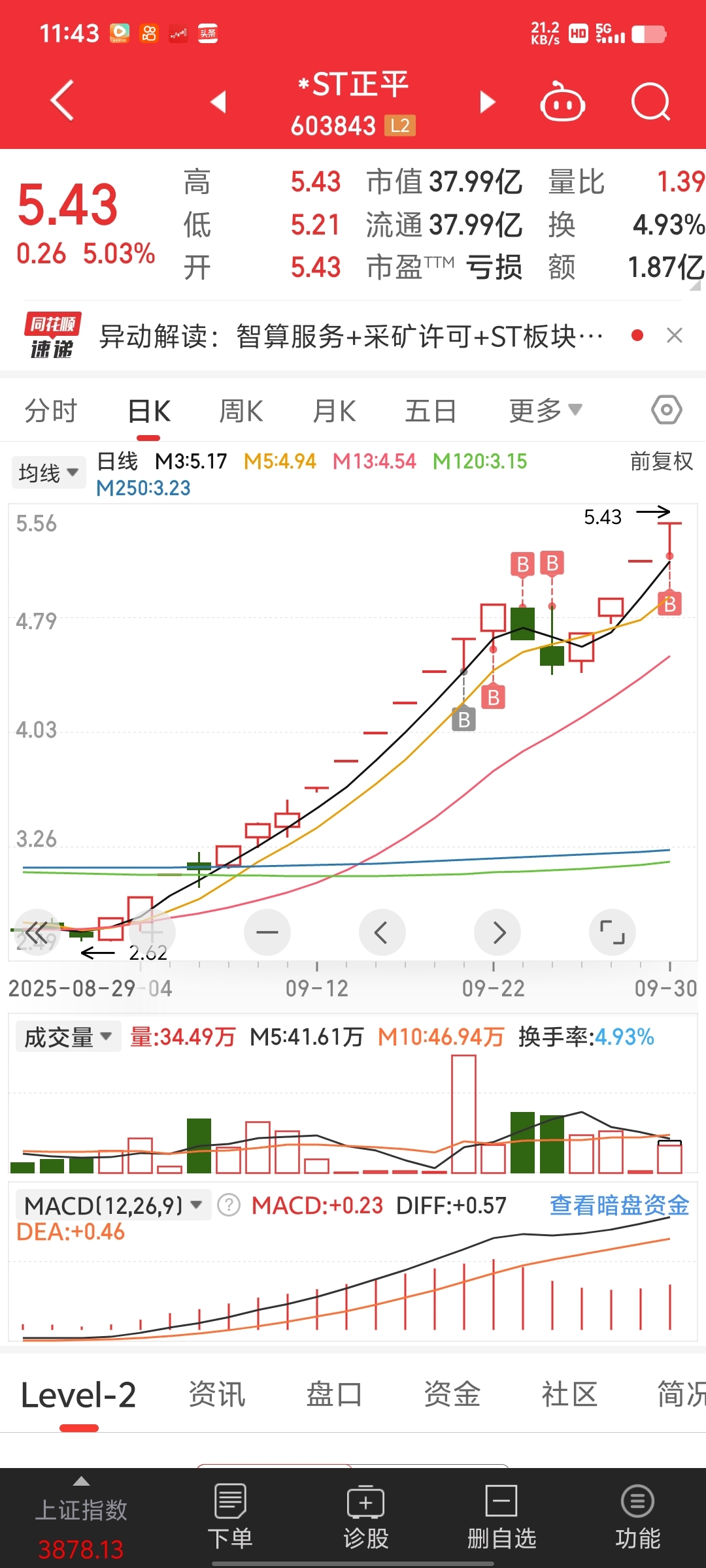Switch to previous stock via left arrow

[218, 103]
